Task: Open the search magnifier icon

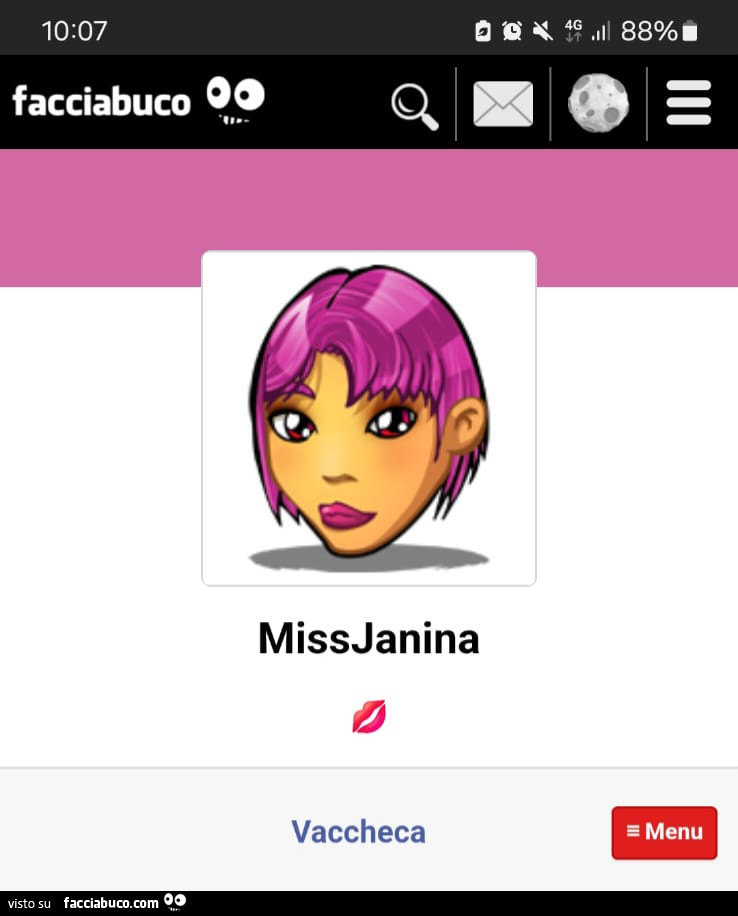Action: coord(414,104)
